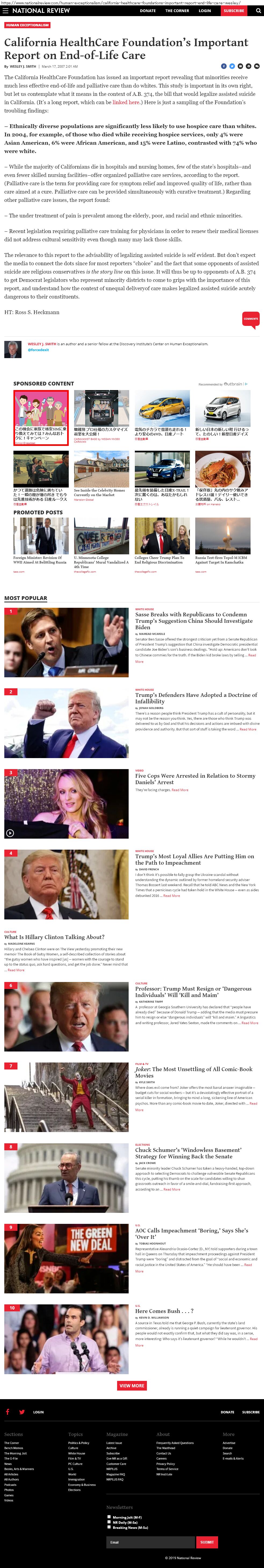Open the red Comments bubble

coord(251,318)
